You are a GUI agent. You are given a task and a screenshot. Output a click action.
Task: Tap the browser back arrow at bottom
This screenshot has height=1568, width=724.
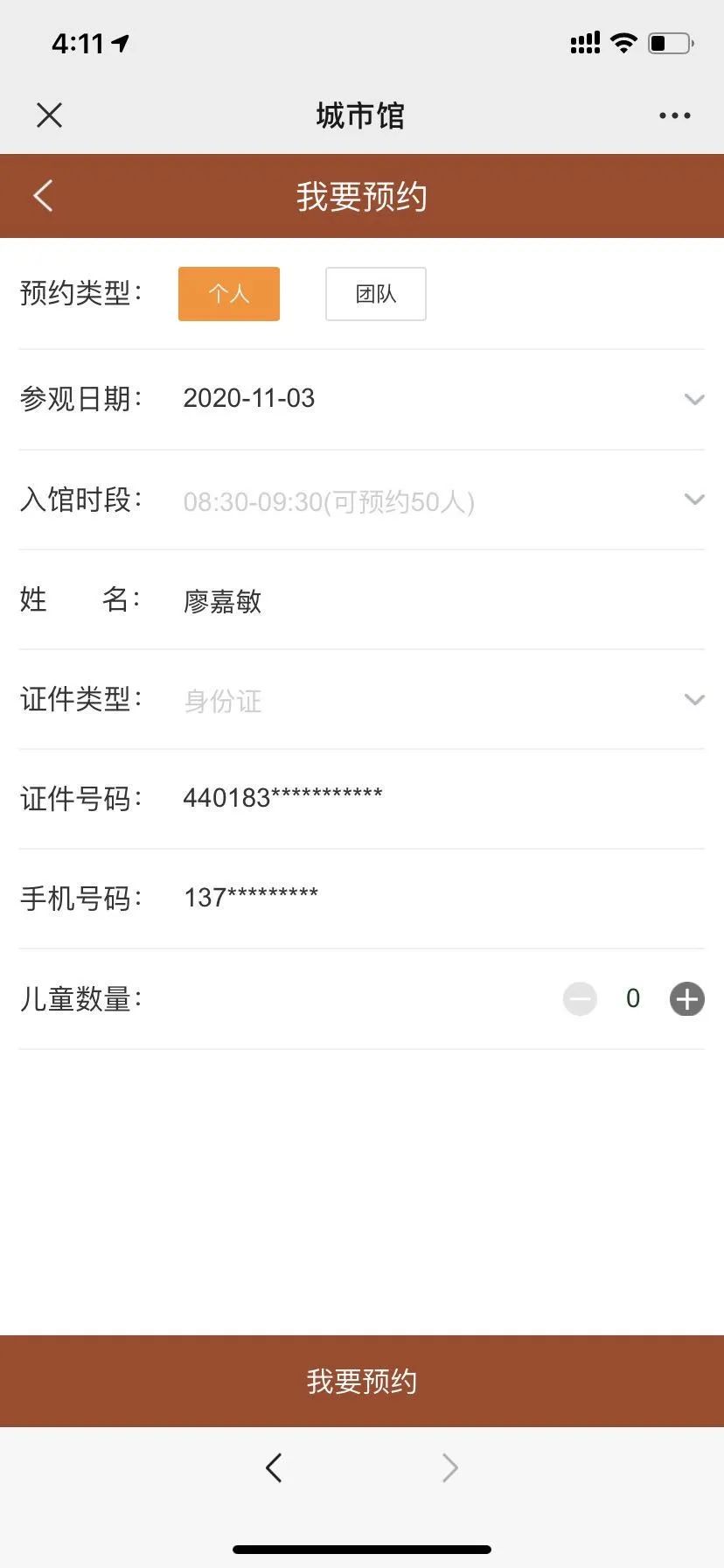pyautogui.click(x=274, y=1467)
